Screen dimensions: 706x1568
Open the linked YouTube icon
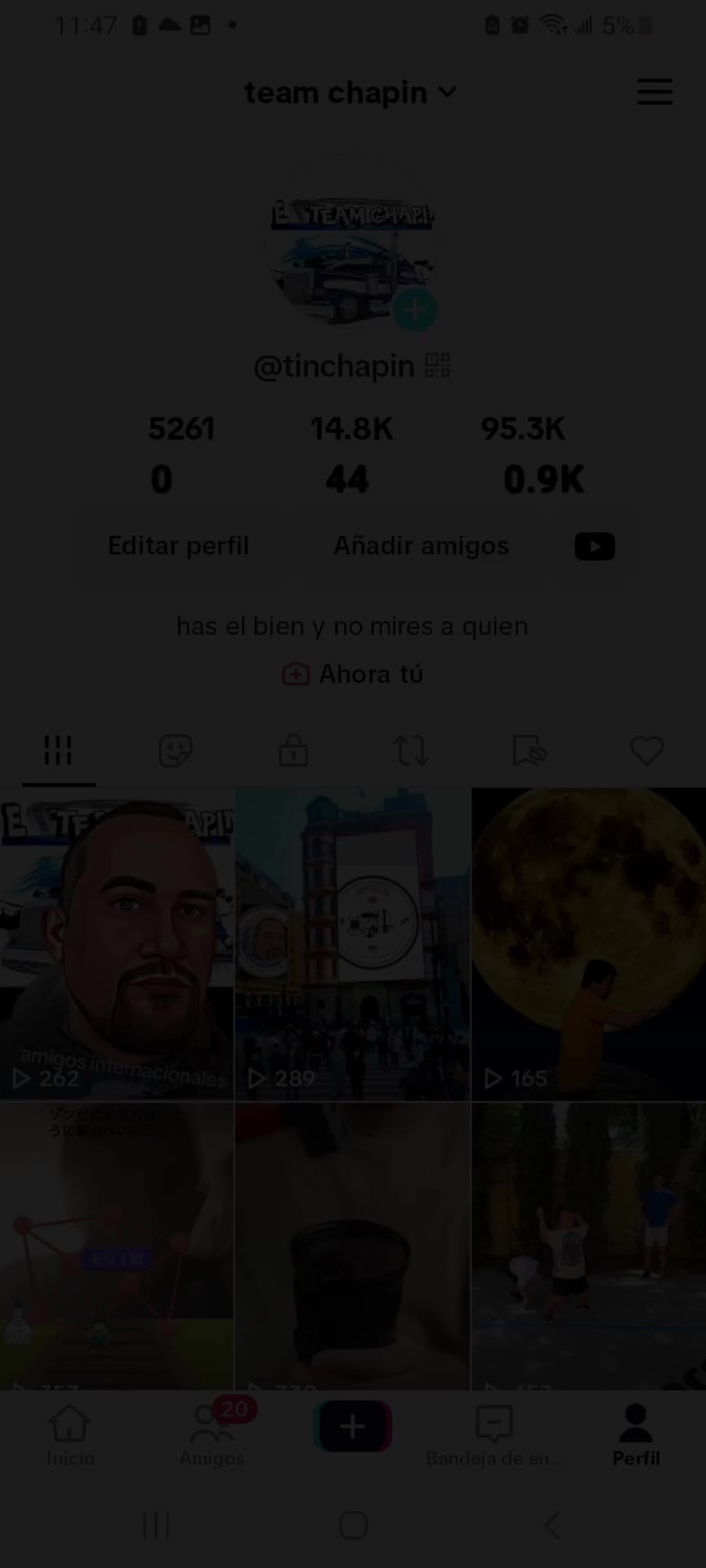[x=595, y=546]
